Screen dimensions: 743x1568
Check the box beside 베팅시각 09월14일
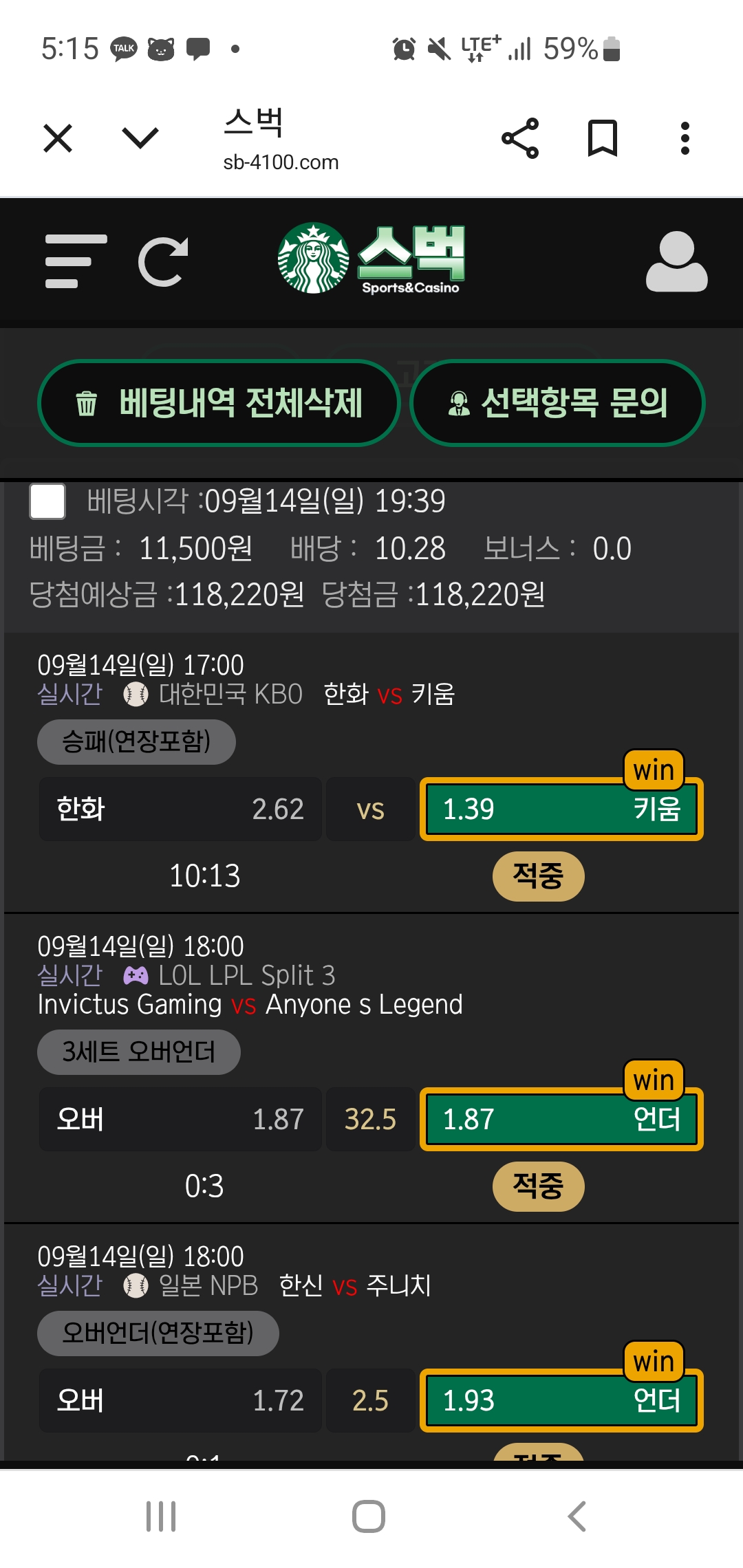[47, 501]
